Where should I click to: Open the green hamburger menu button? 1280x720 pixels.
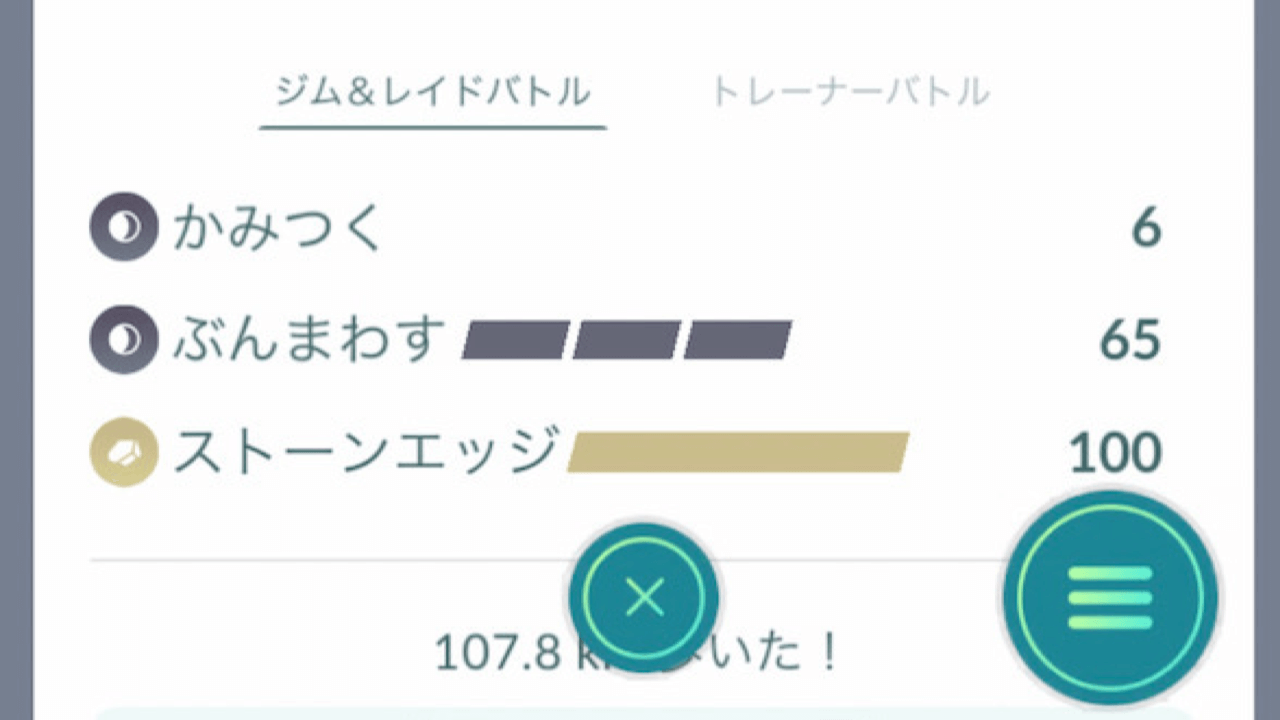click(1110, 598)
